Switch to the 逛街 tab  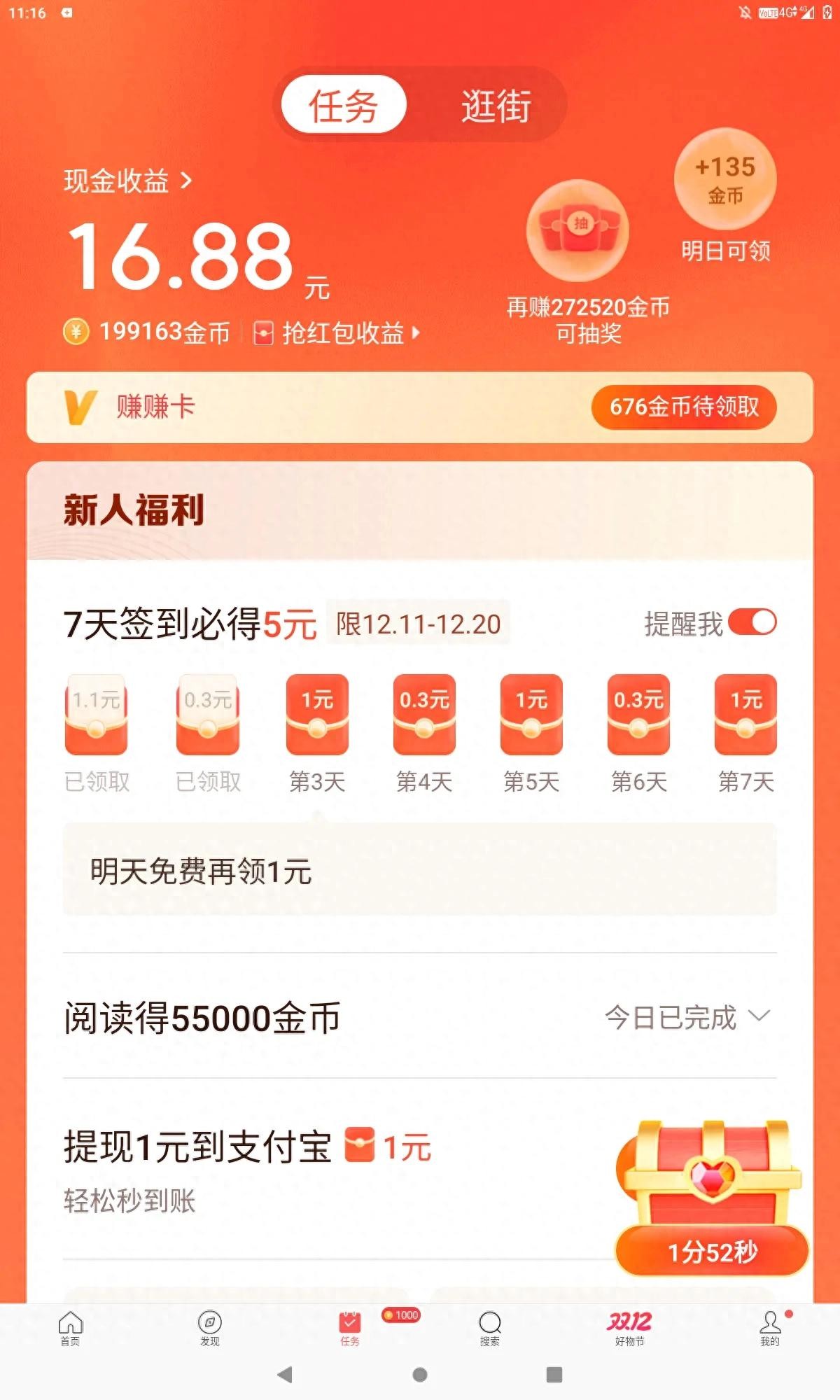[x=496, y=105]
